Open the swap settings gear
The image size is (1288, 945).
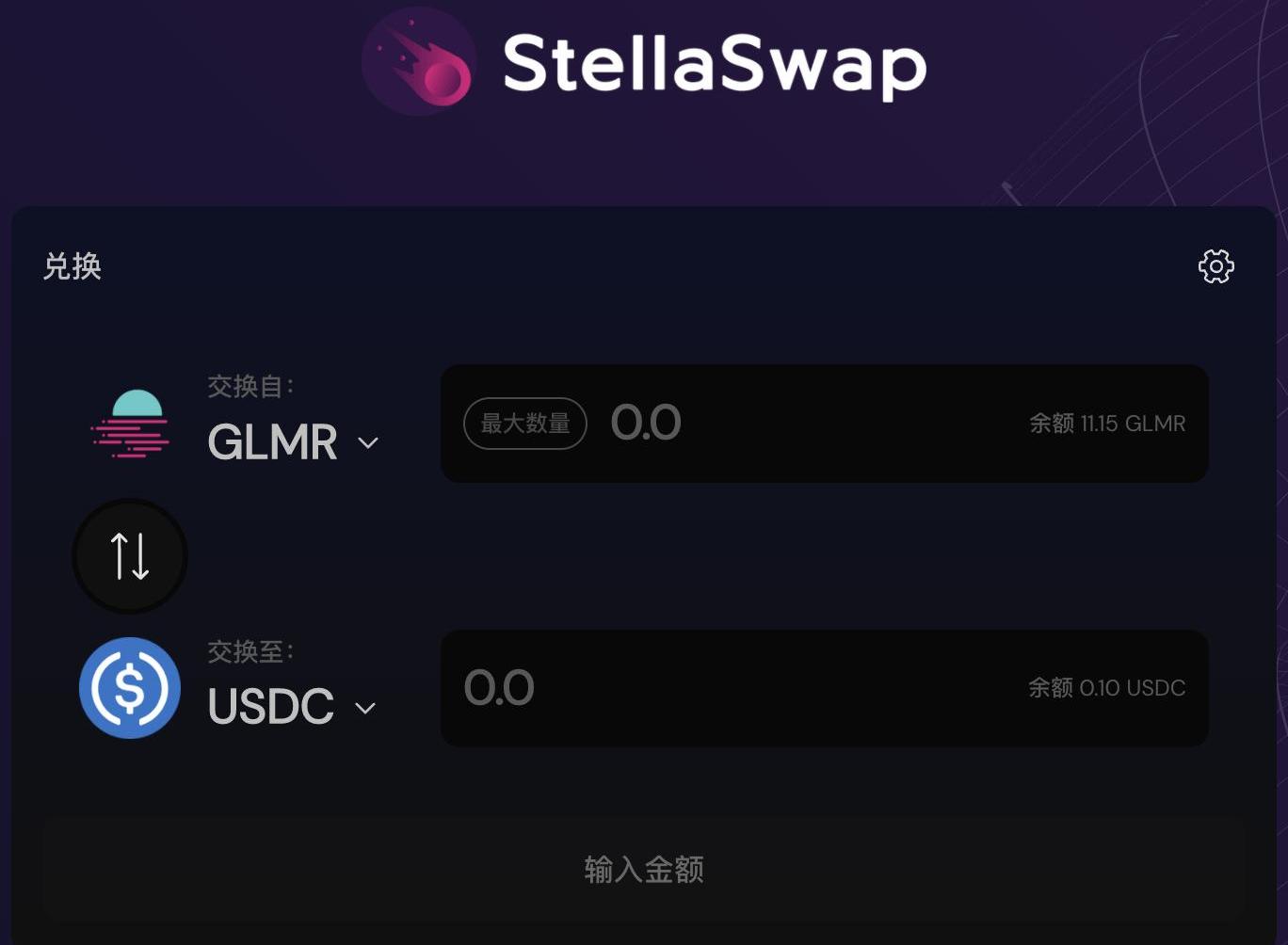pyautogui.click(x=1216, y=266)
